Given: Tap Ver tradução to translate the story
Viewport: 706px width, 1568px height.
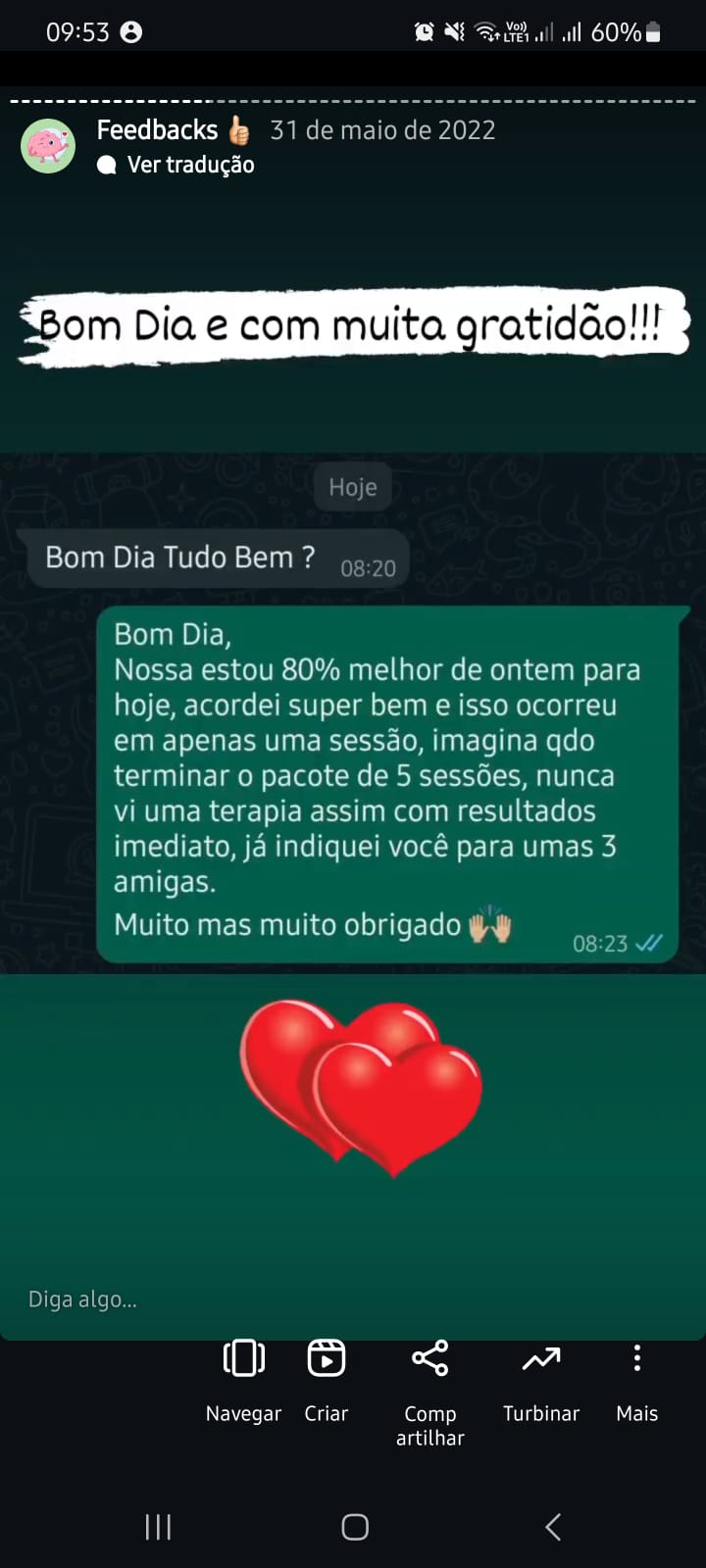Looking at the screenshot, I should coord(190,165).
